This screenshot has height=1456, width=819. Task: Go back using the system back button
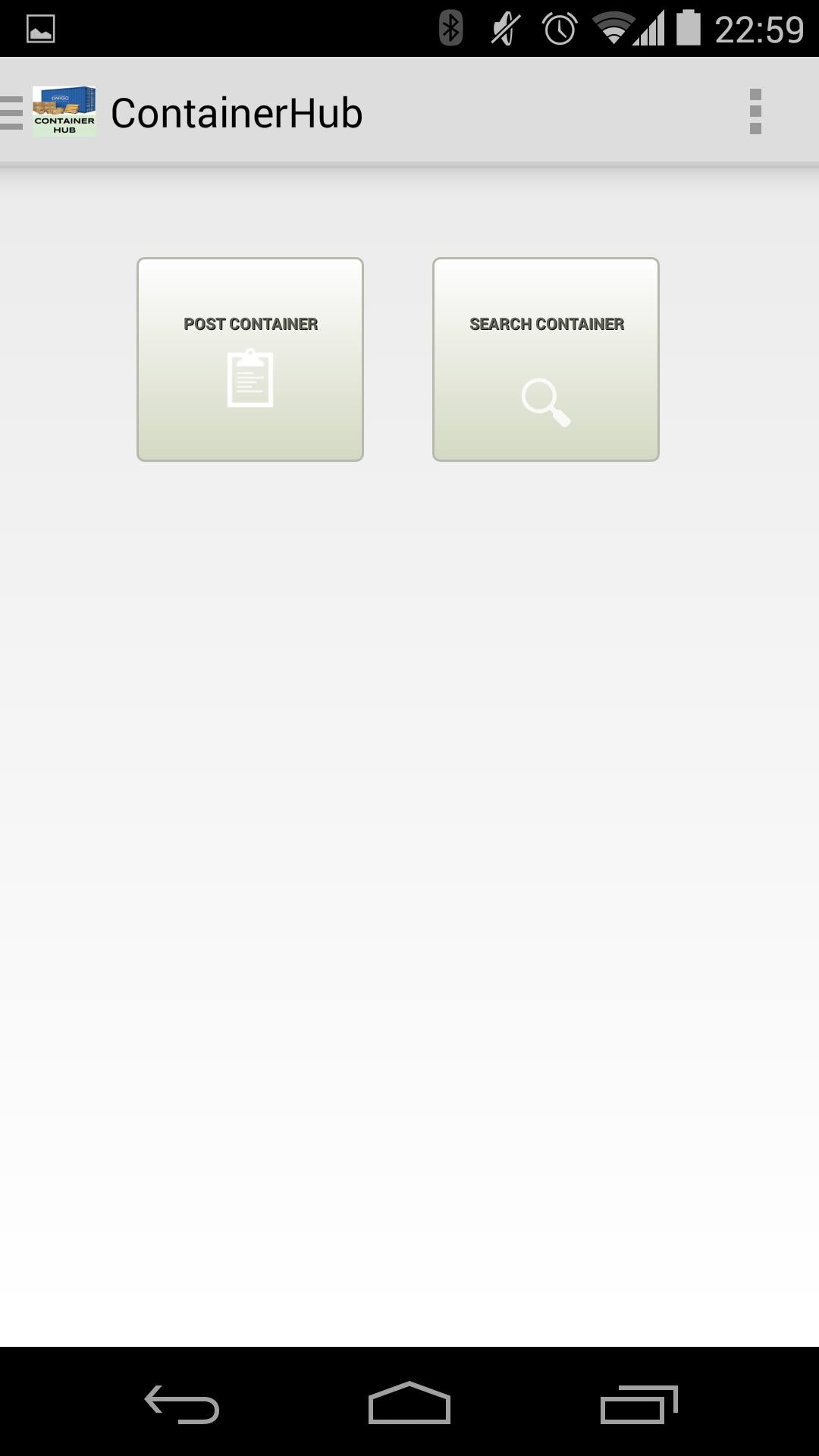pyautogui.click(x=182, y=1404)
